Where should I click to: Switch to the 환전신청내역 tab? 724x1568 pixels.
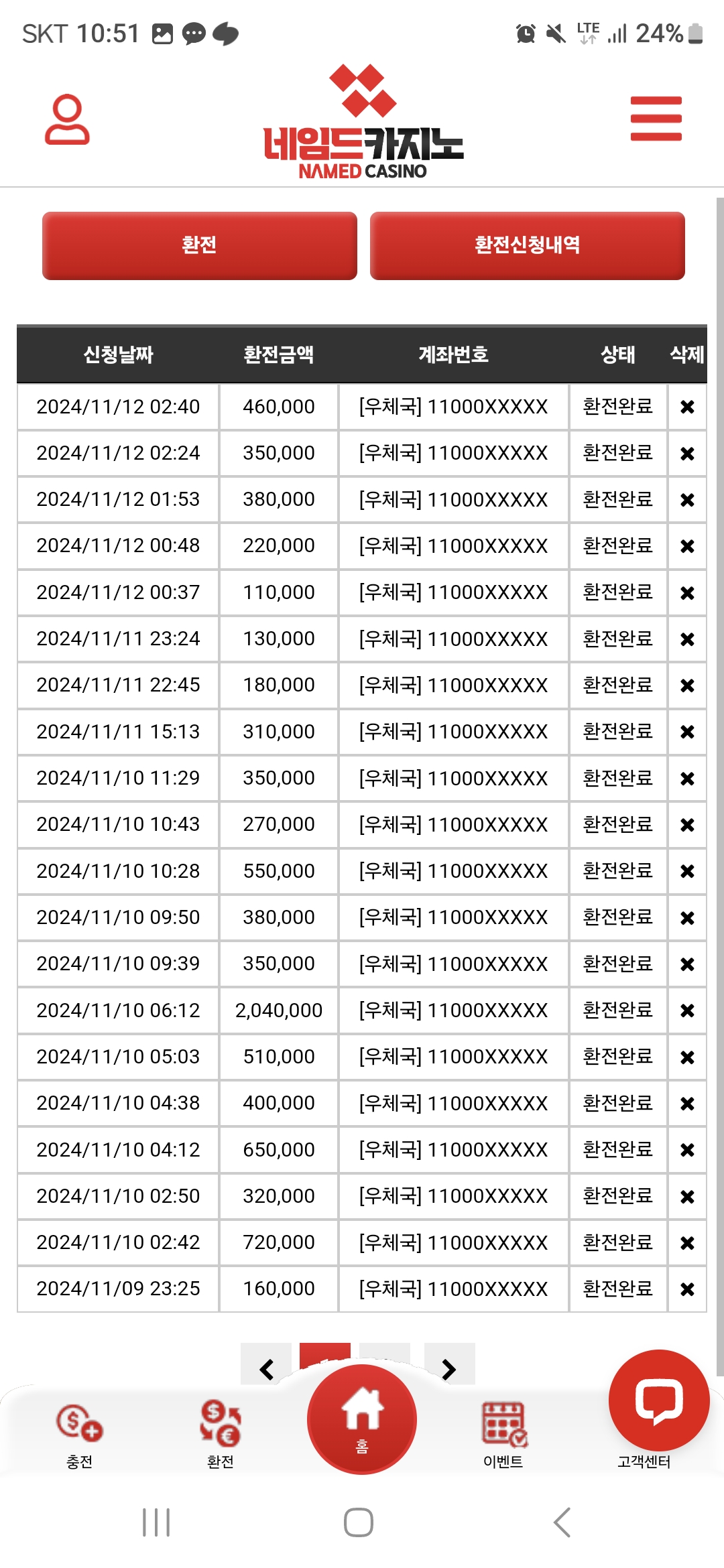tap(527, 245)
